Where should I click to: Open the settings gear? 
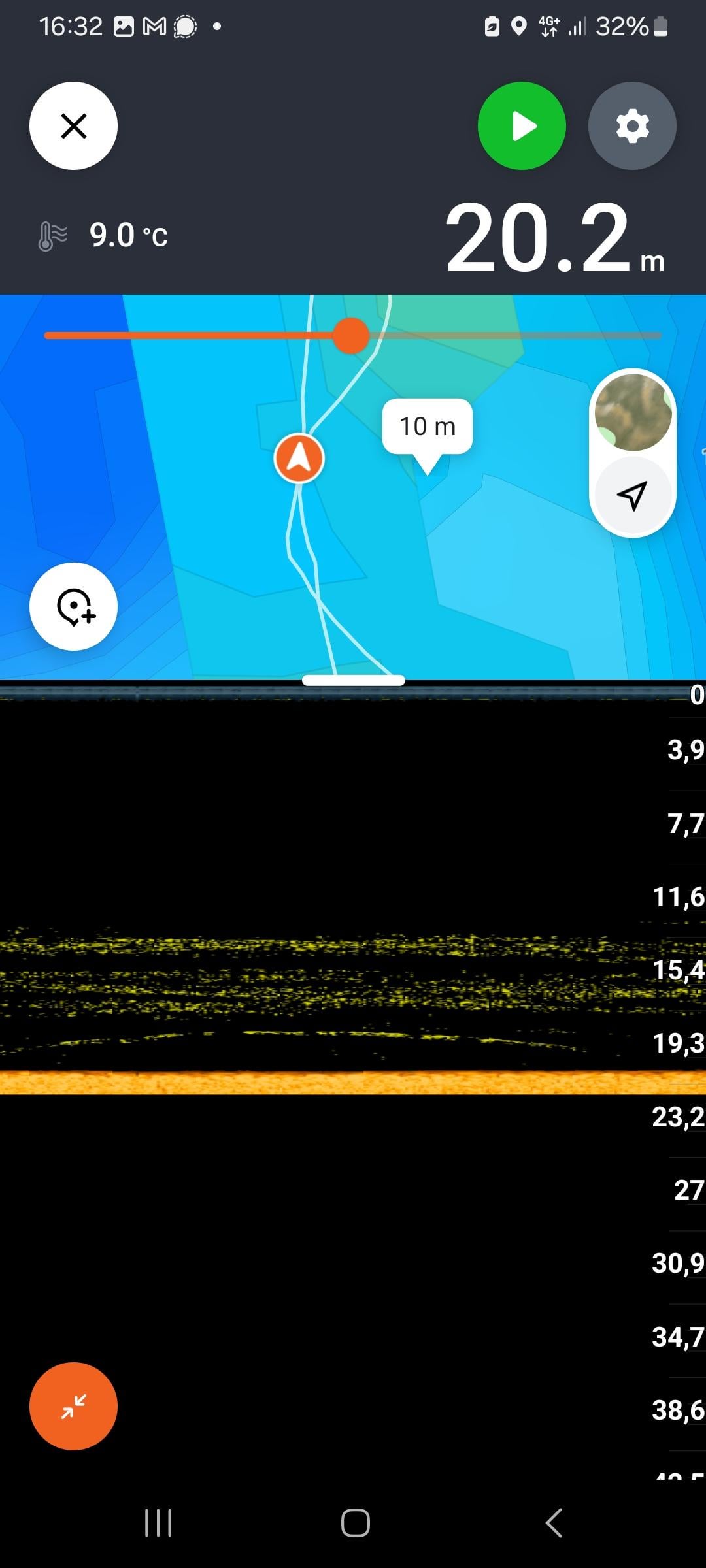click(x=632, y=126)
